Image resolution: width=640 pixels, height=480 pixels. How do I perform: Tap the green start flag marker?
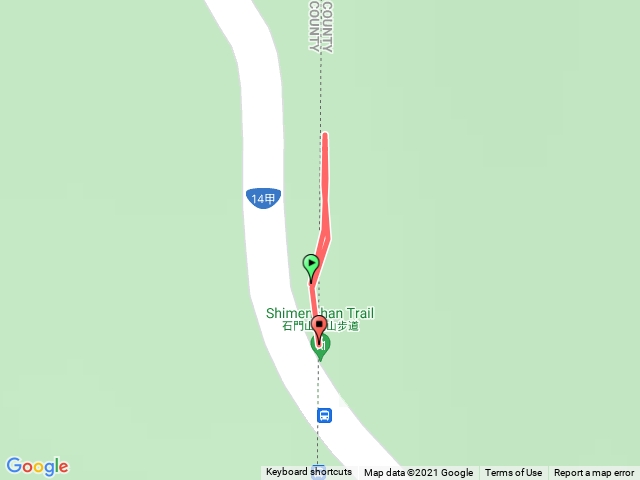311,266
